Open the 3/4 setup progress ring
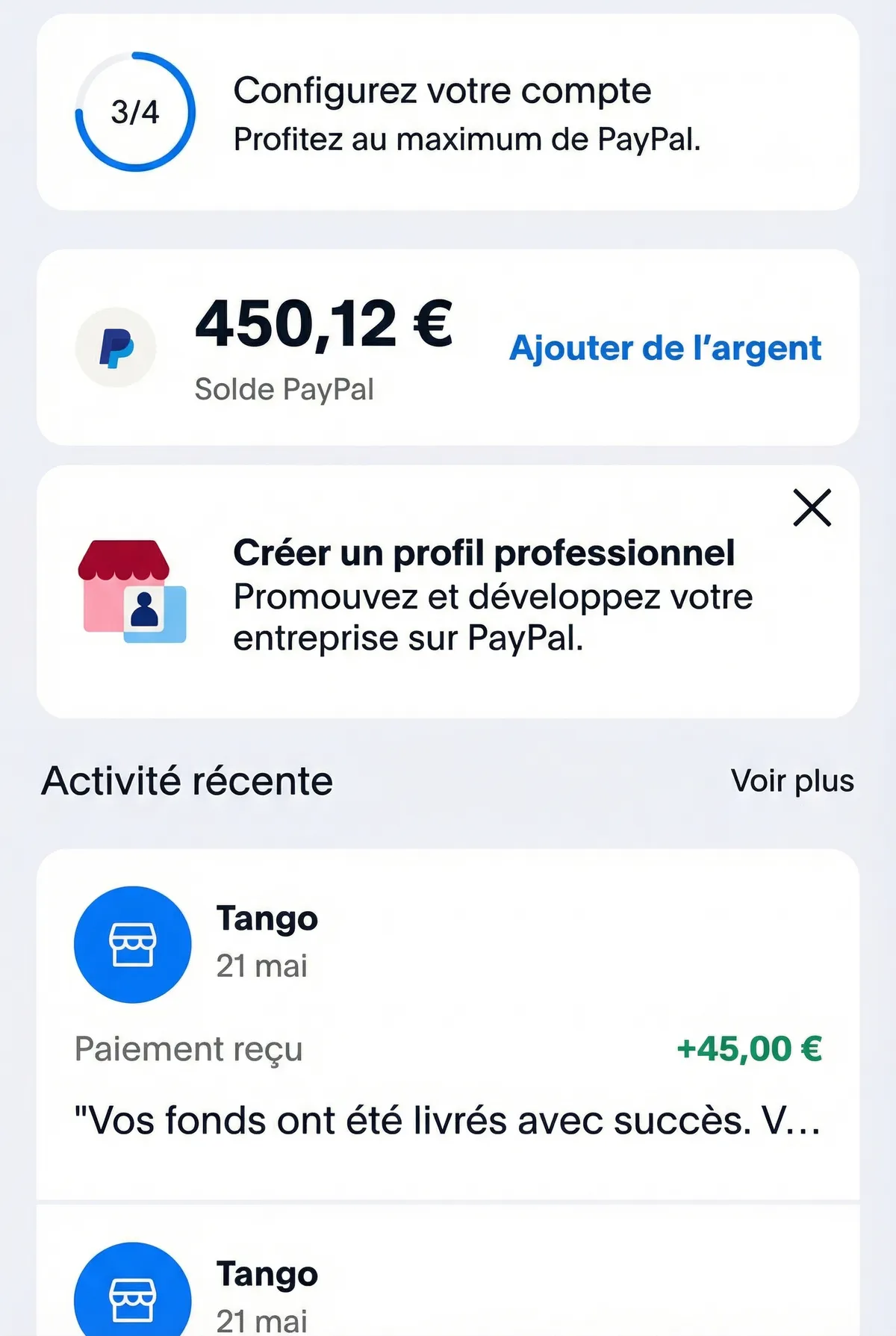This screenshot has width=896, height=1336. [x=133, y=111]
